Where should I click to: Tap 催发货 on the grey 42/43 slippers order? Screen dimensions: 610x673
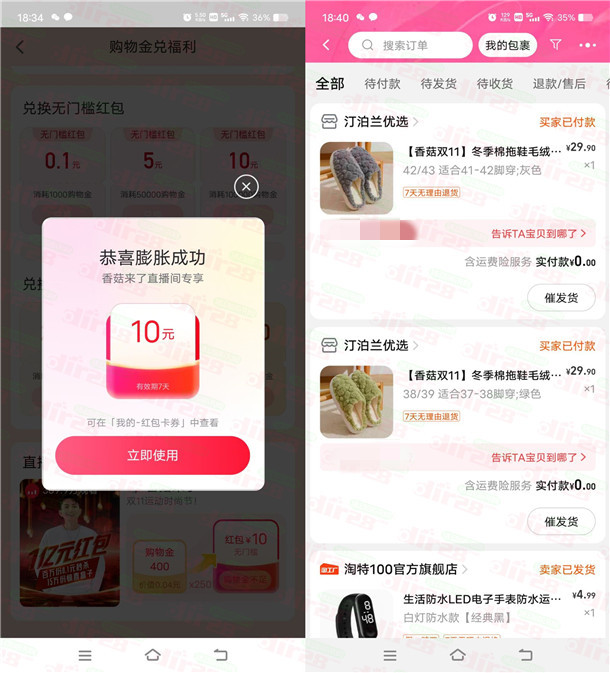(561, 297)
